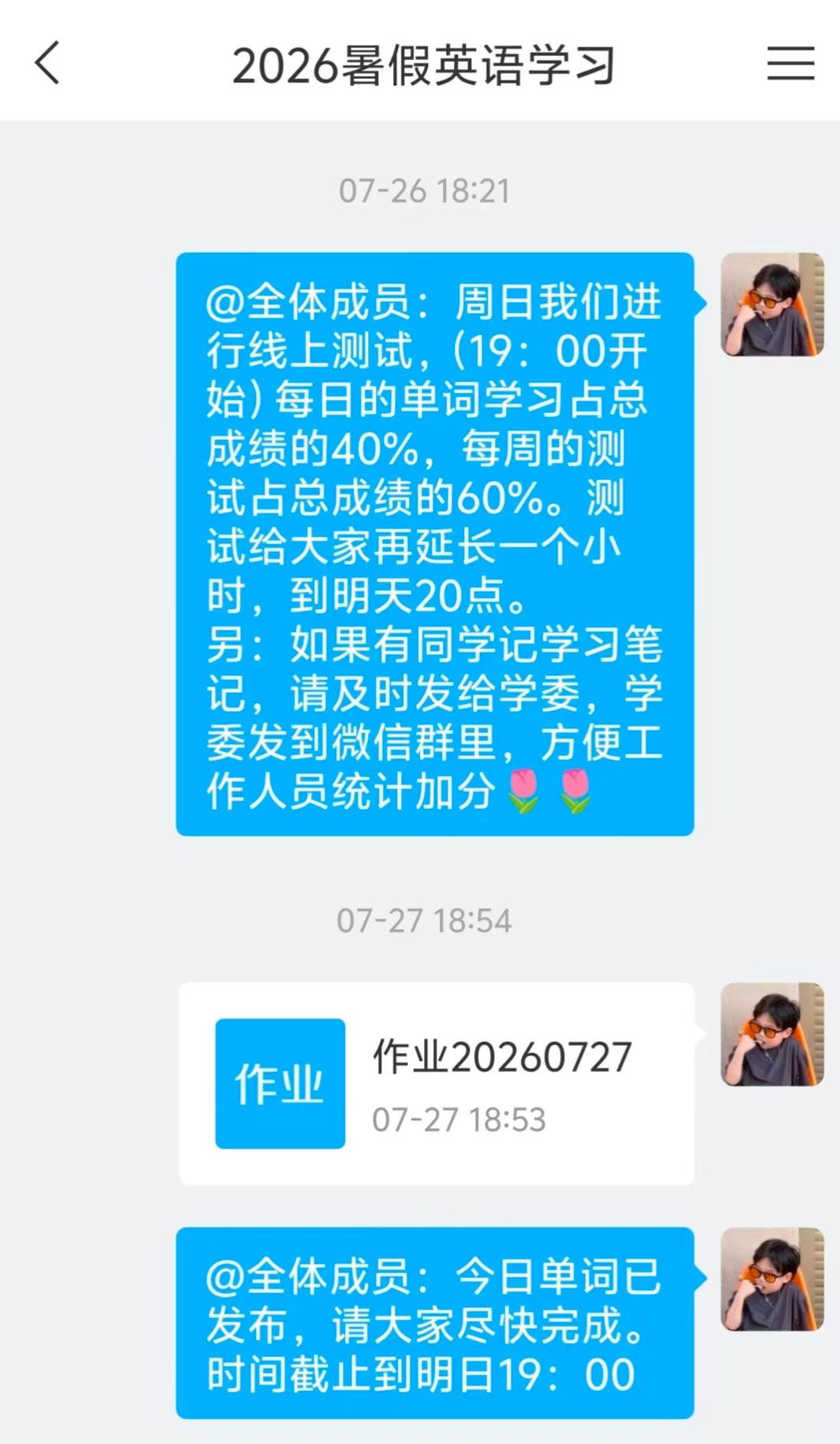Open the group menu icon
840x1444 pixels.
point(790,63)
